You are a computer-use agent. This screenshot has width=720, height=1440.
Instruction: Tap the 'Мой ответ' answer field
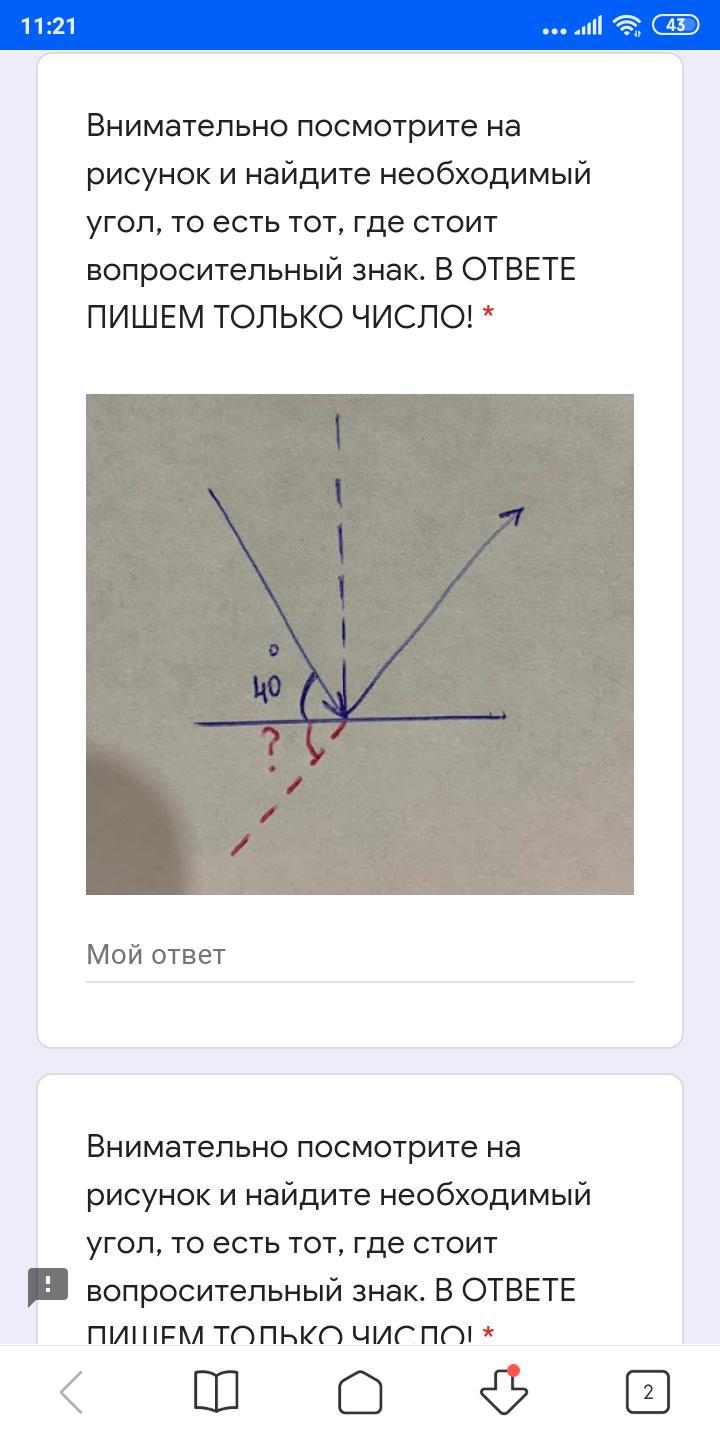pos(358,955)
